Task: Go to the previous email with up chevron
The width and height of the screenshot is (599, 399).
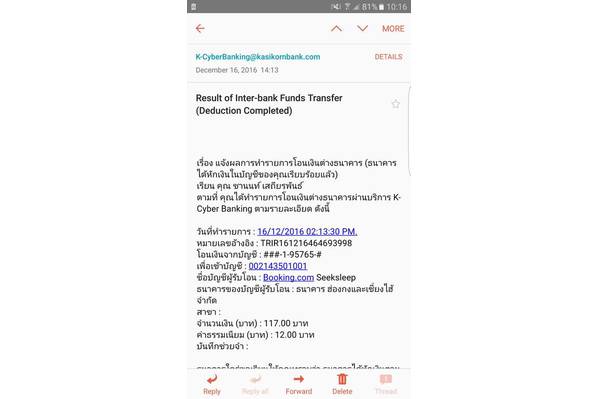Action: point(336,28)
